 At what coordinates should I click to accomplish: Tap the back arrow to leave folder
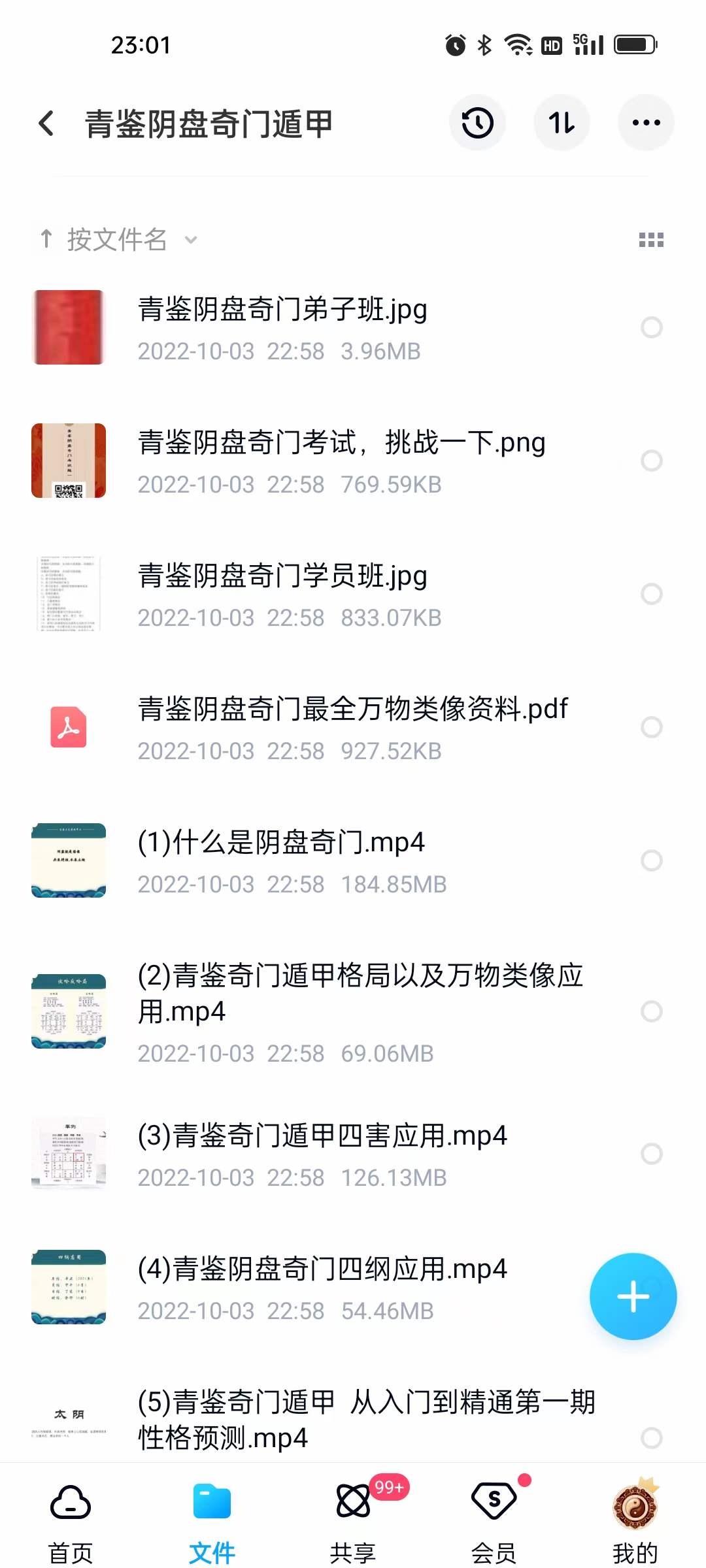click(46, 122)
